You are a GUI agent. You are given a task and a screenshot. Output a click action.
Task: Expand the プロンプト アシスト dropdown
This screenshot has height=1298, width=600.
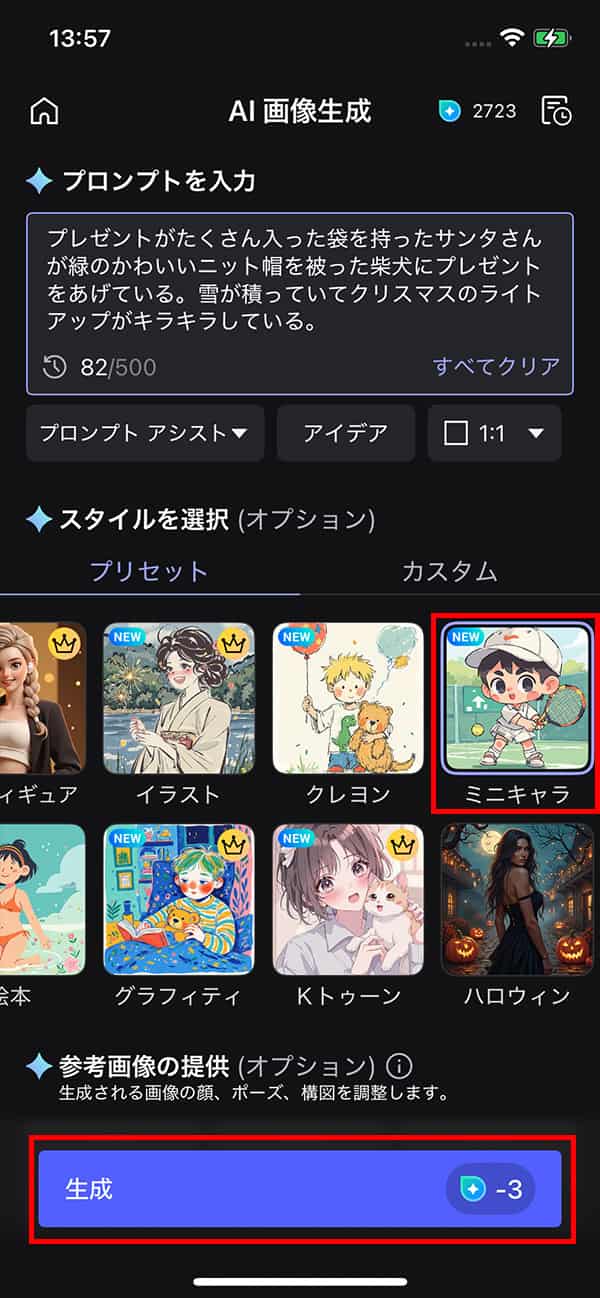point(144,433)
